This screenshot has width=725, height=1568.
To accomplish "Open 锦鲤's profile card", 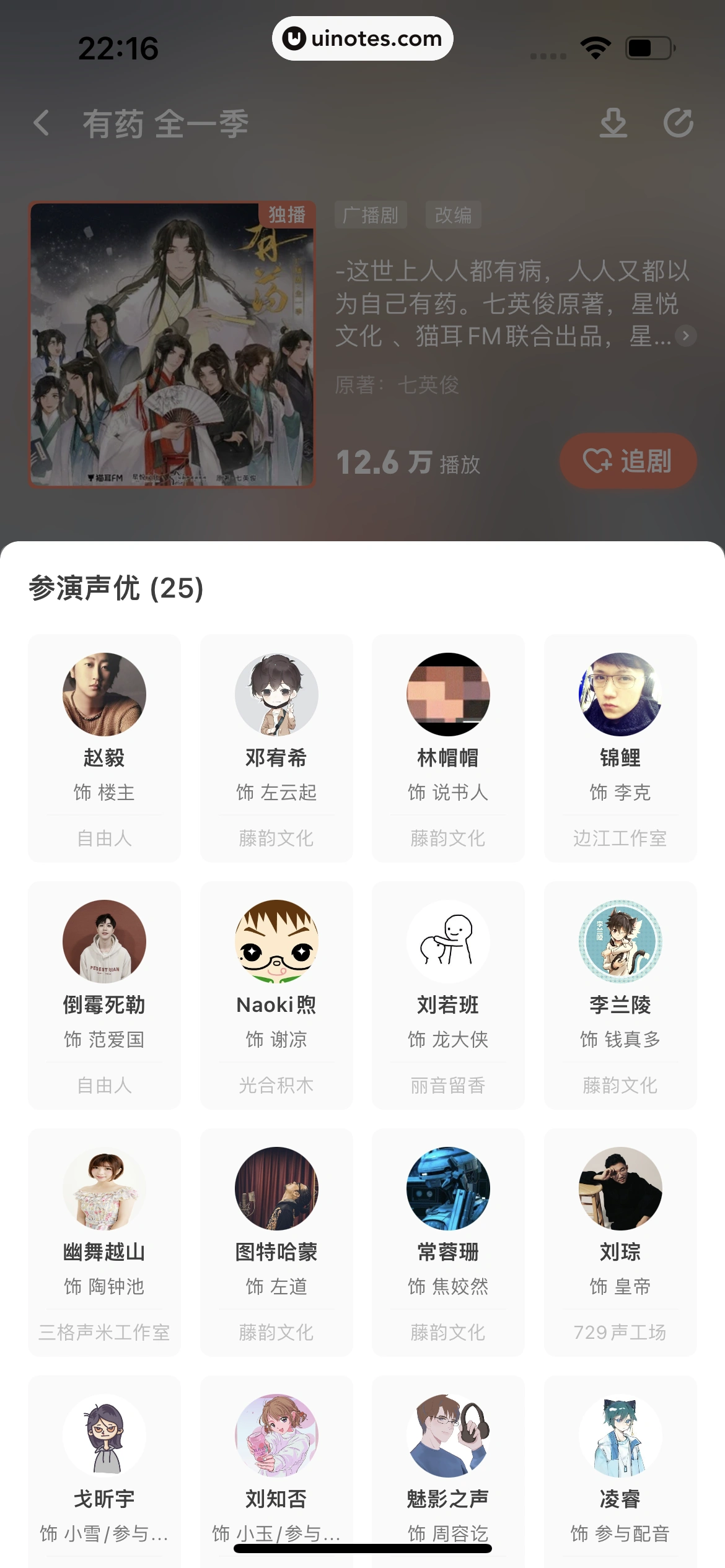I will pos(620,747).
